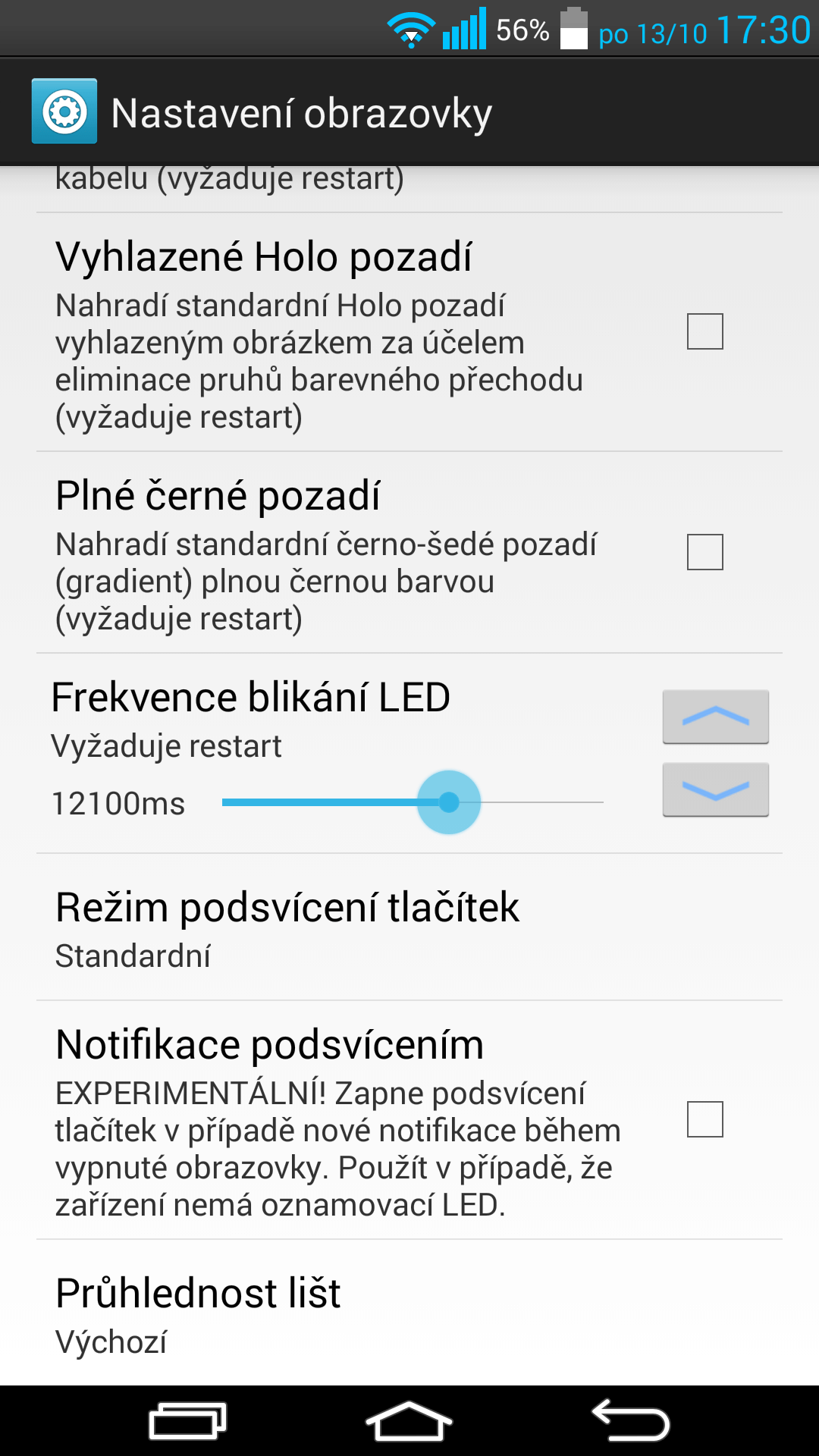Decrease LED blink frequency with down arrow
The width and height of the screenshot is (819, 1456).
coord(715,790)
